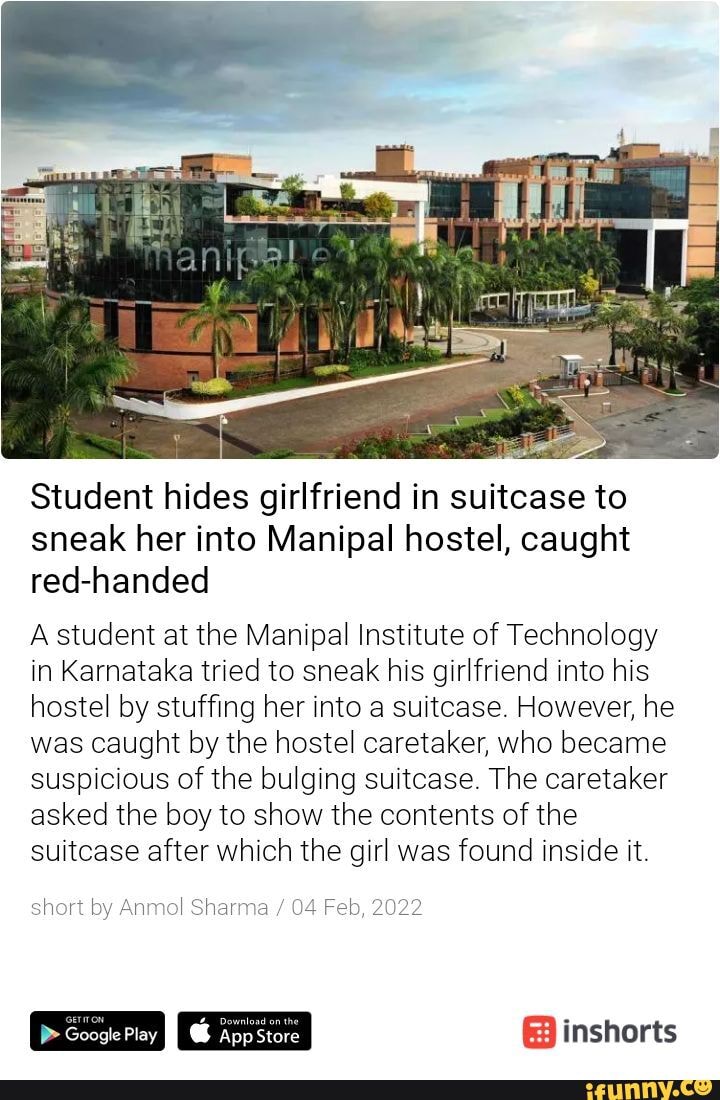Viewport: 720px width, 1100px height.
Task: Open the Google Play store badge
Action: point(97,1031)
